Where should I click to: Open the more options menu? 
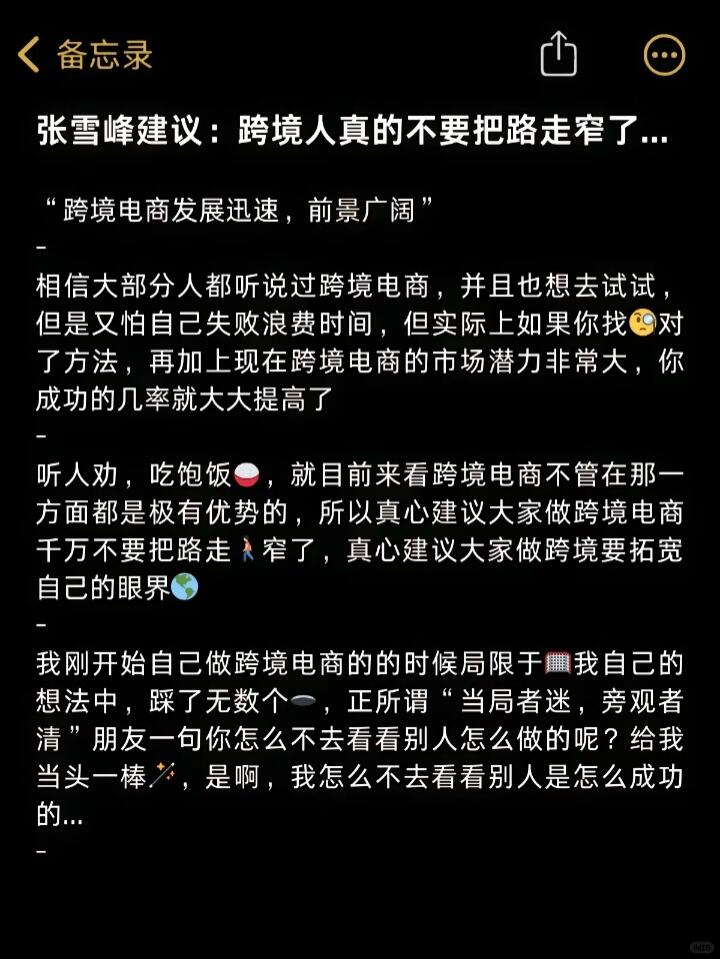point(665,55)
